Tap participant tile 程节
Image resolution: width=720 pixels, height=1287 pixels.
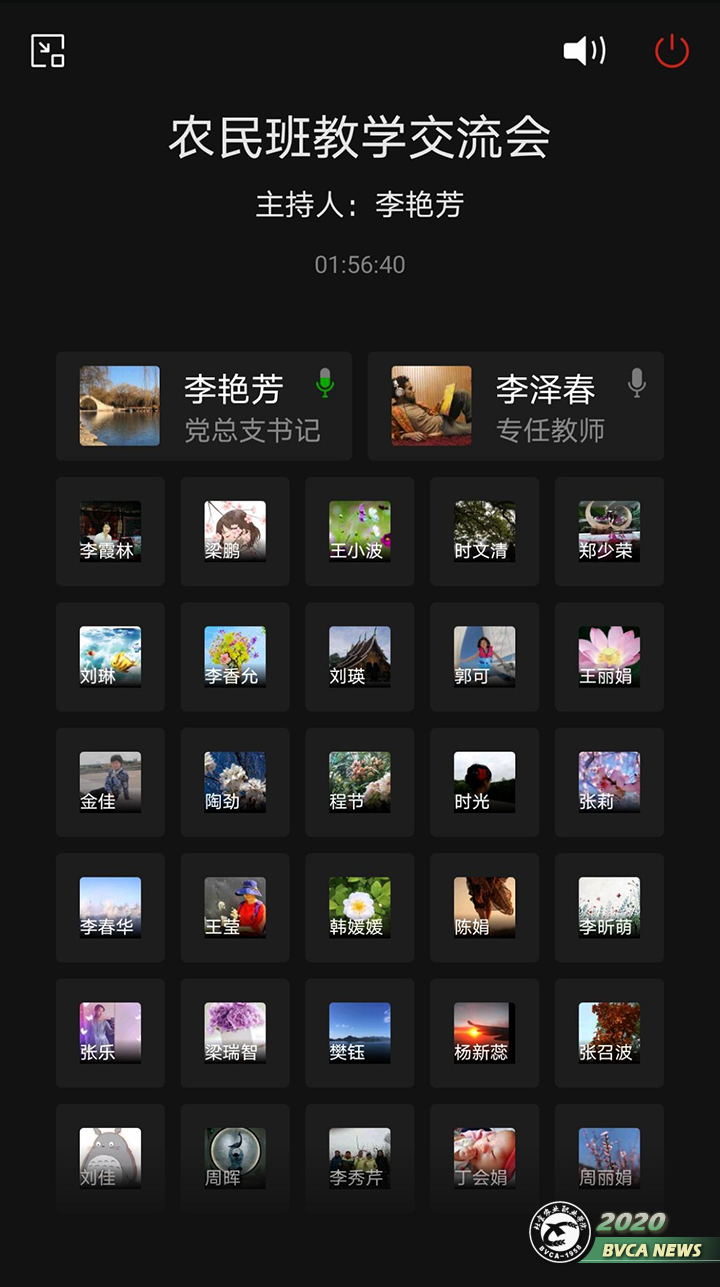click(360, 782)
